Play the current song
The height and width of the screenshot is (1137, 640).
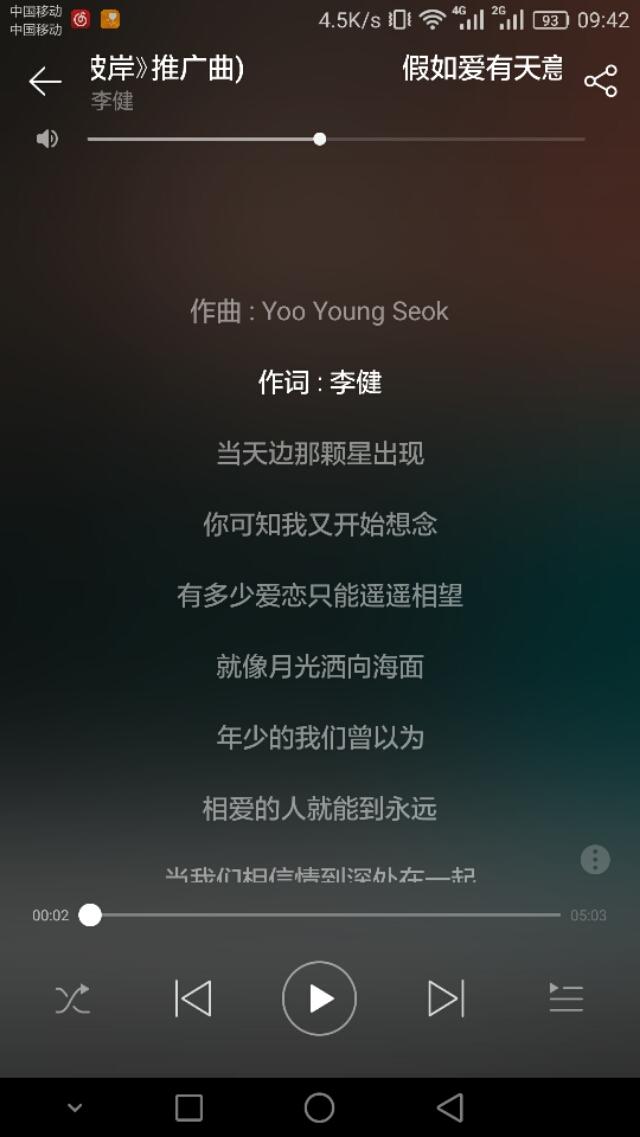(319, 999)
